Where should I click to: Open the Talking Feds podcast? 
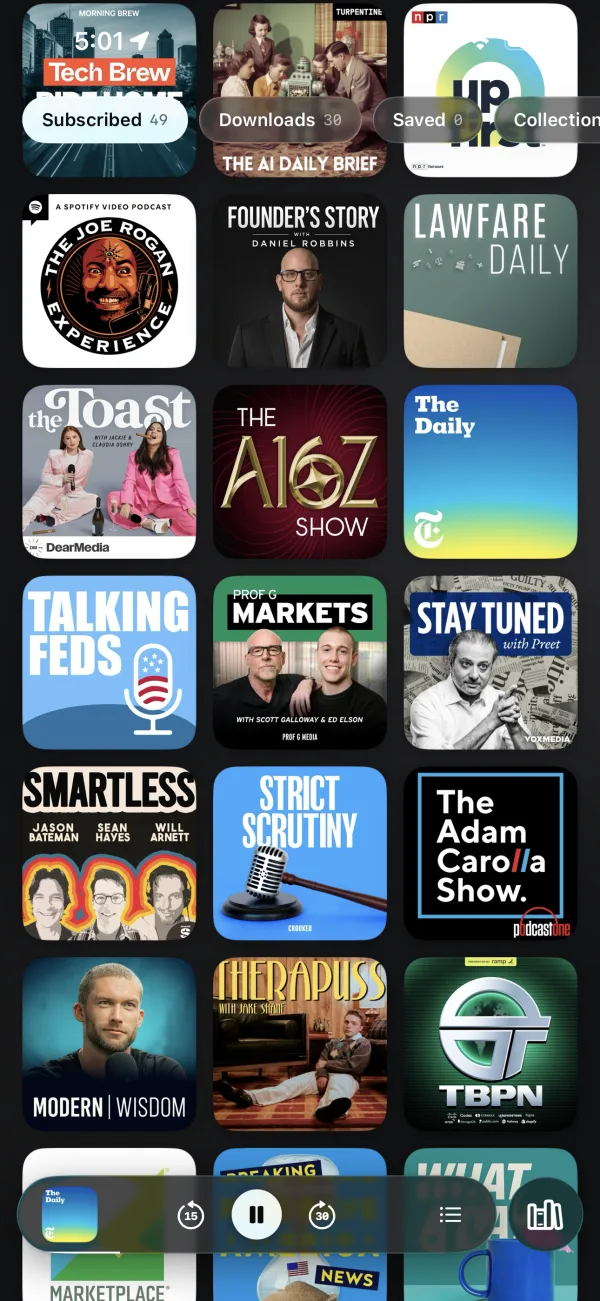point(109,663)
